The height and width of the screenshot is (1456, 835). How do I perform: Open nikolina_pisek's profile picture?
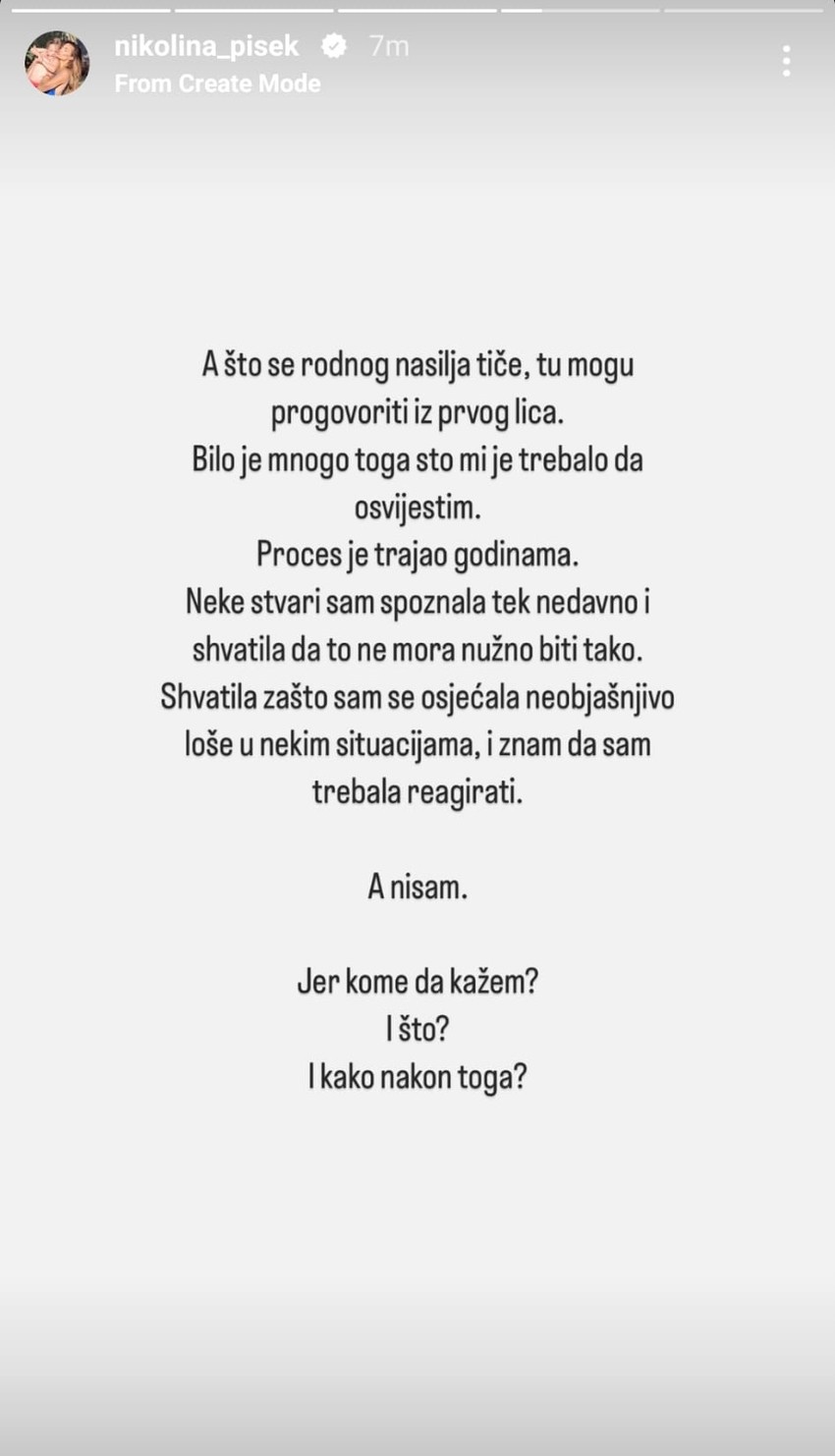57,63
